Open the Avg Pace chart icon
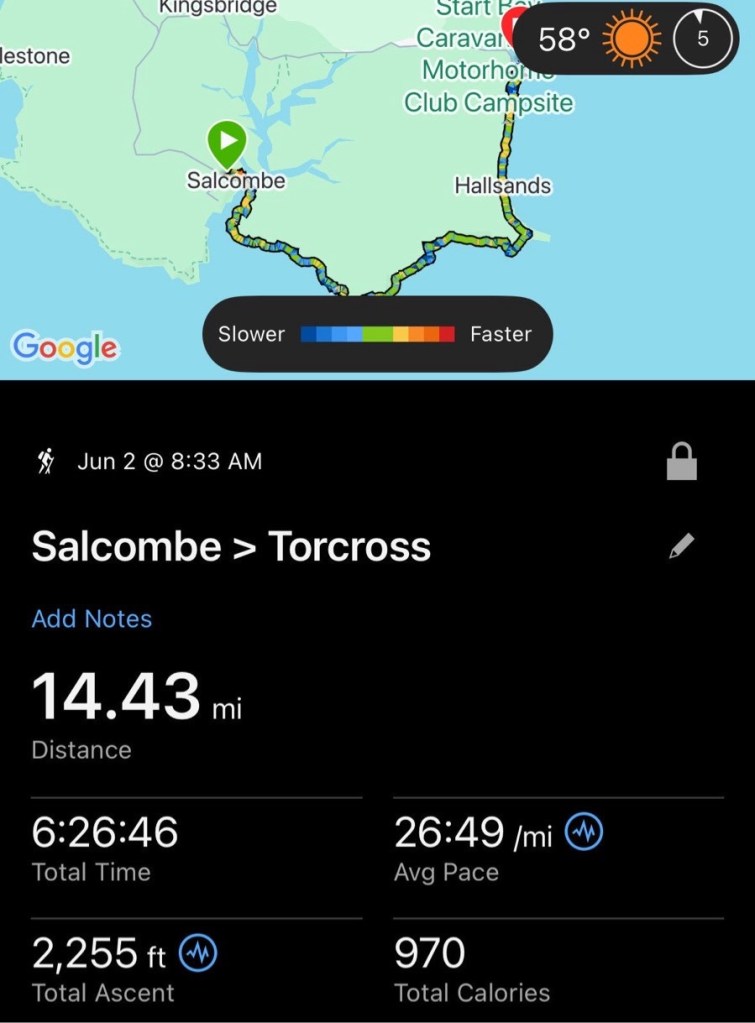755x1023 pixels. point(584,832)
